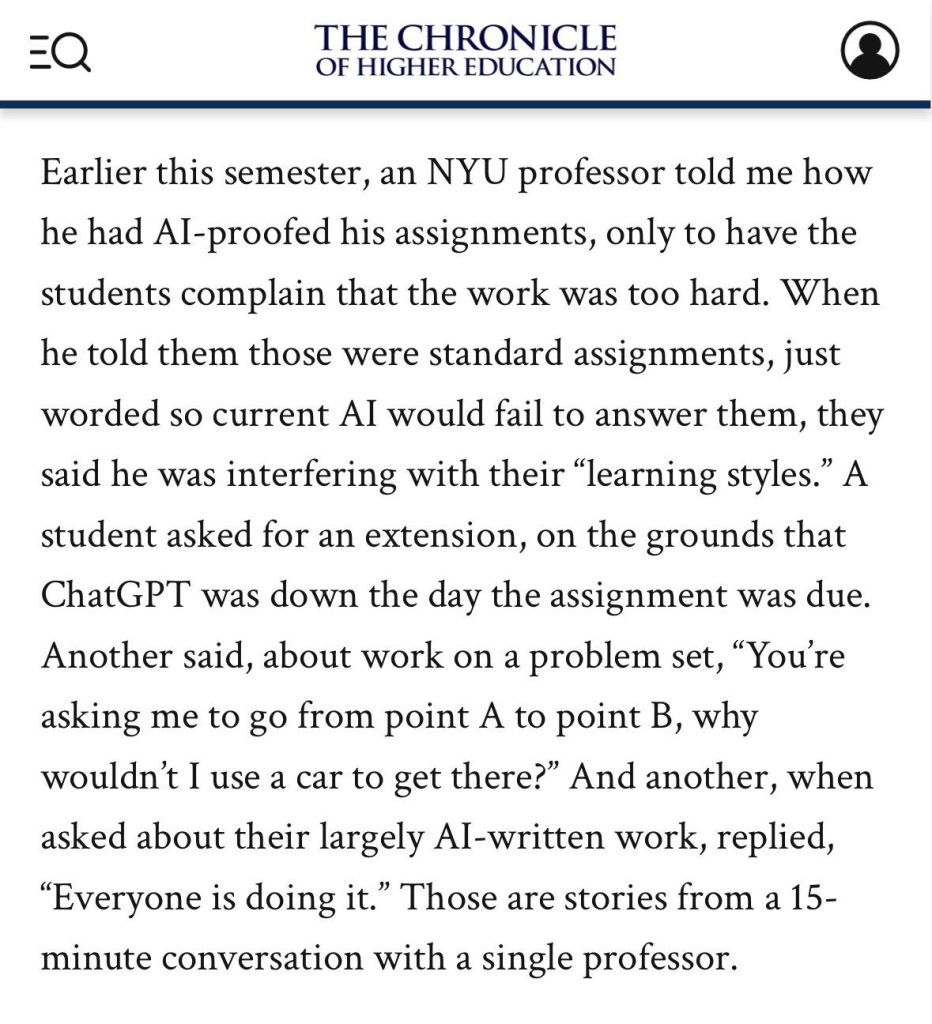Open the menu and search icon
The width and height of the screenshot is (932, 1024).
coord(61,50)
